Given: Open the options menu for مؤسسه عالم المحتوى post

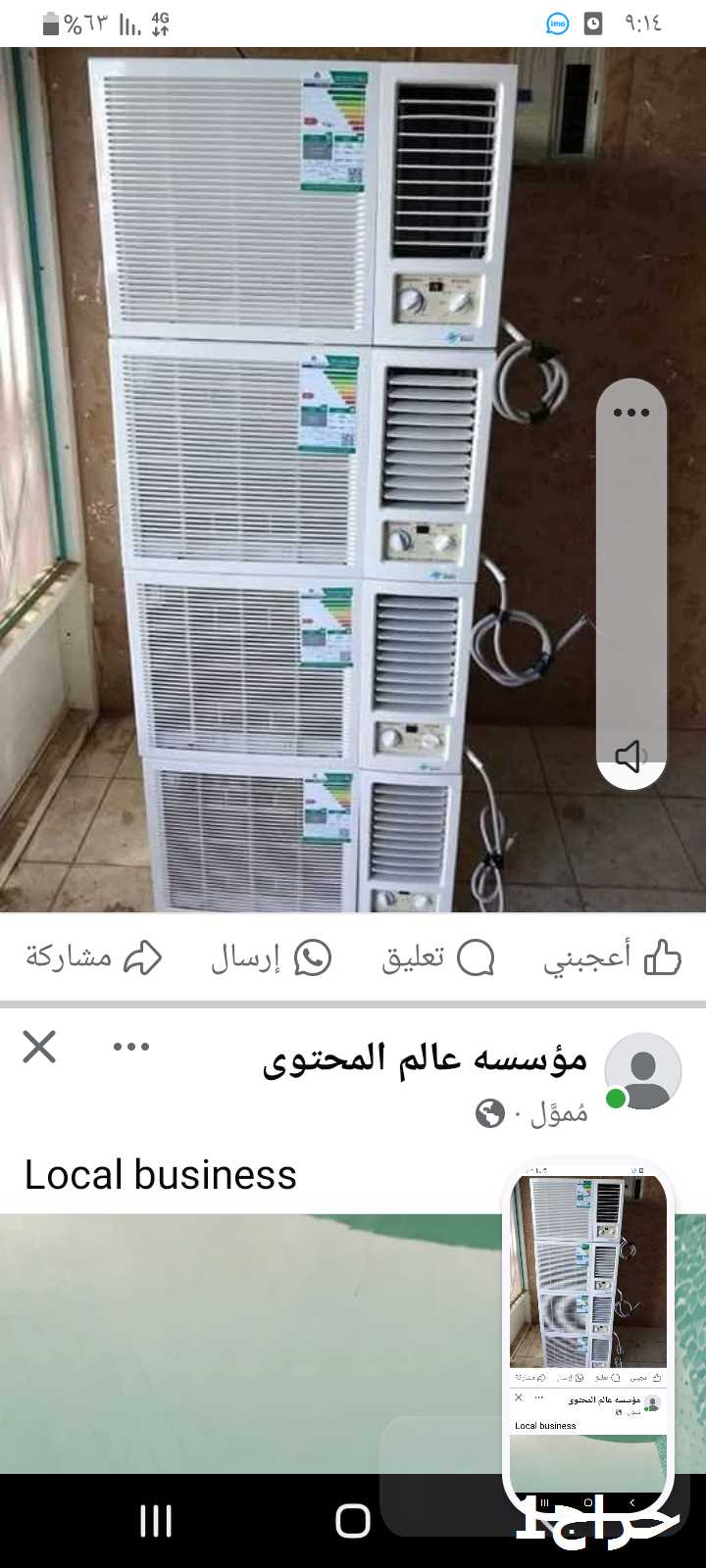Looking at the screenshot, I should pyautogui.click(x=130, y=1047).
